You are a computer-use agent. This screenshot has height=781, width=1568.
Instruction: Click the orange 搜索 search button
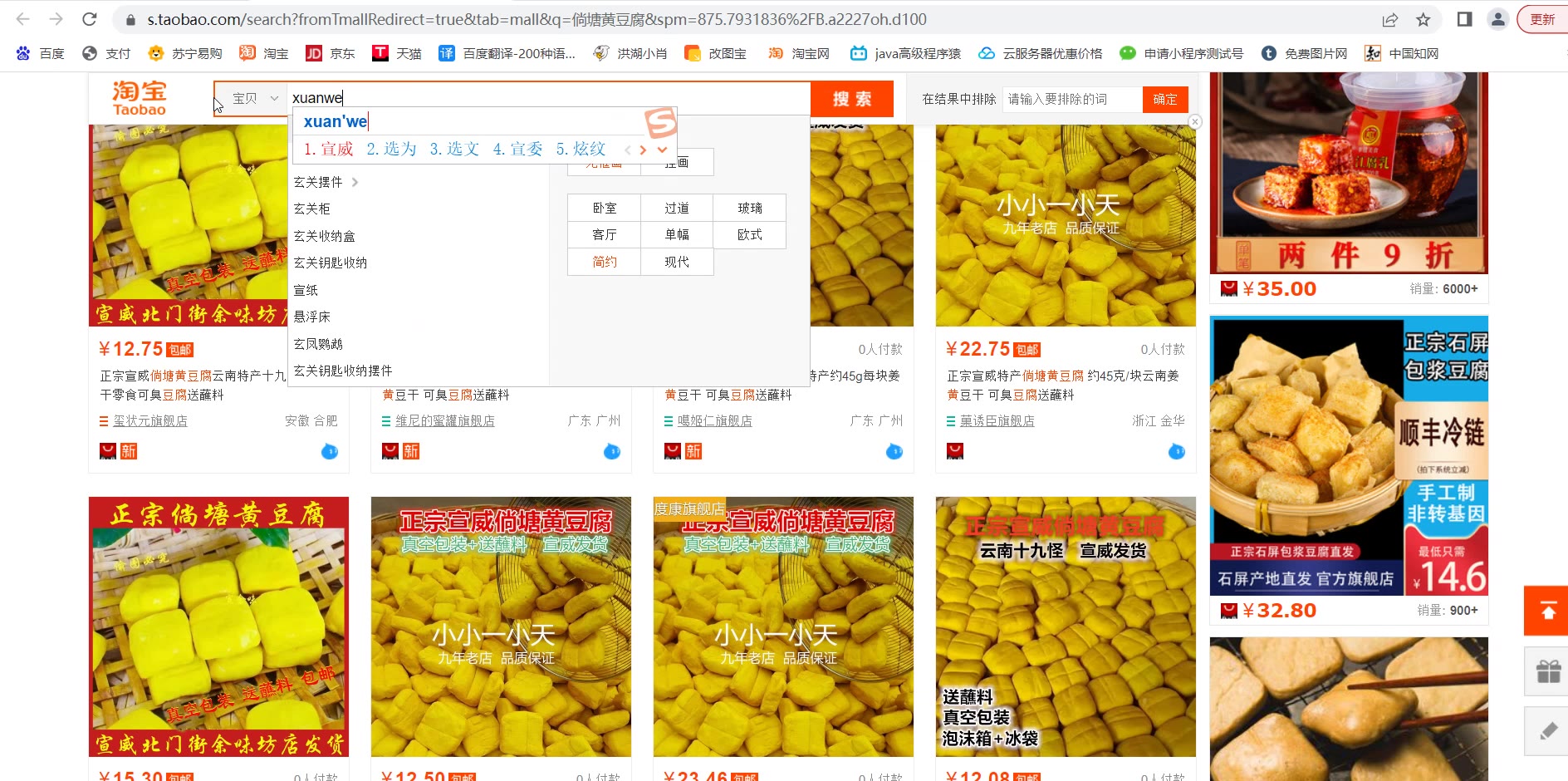coord(851,99)
